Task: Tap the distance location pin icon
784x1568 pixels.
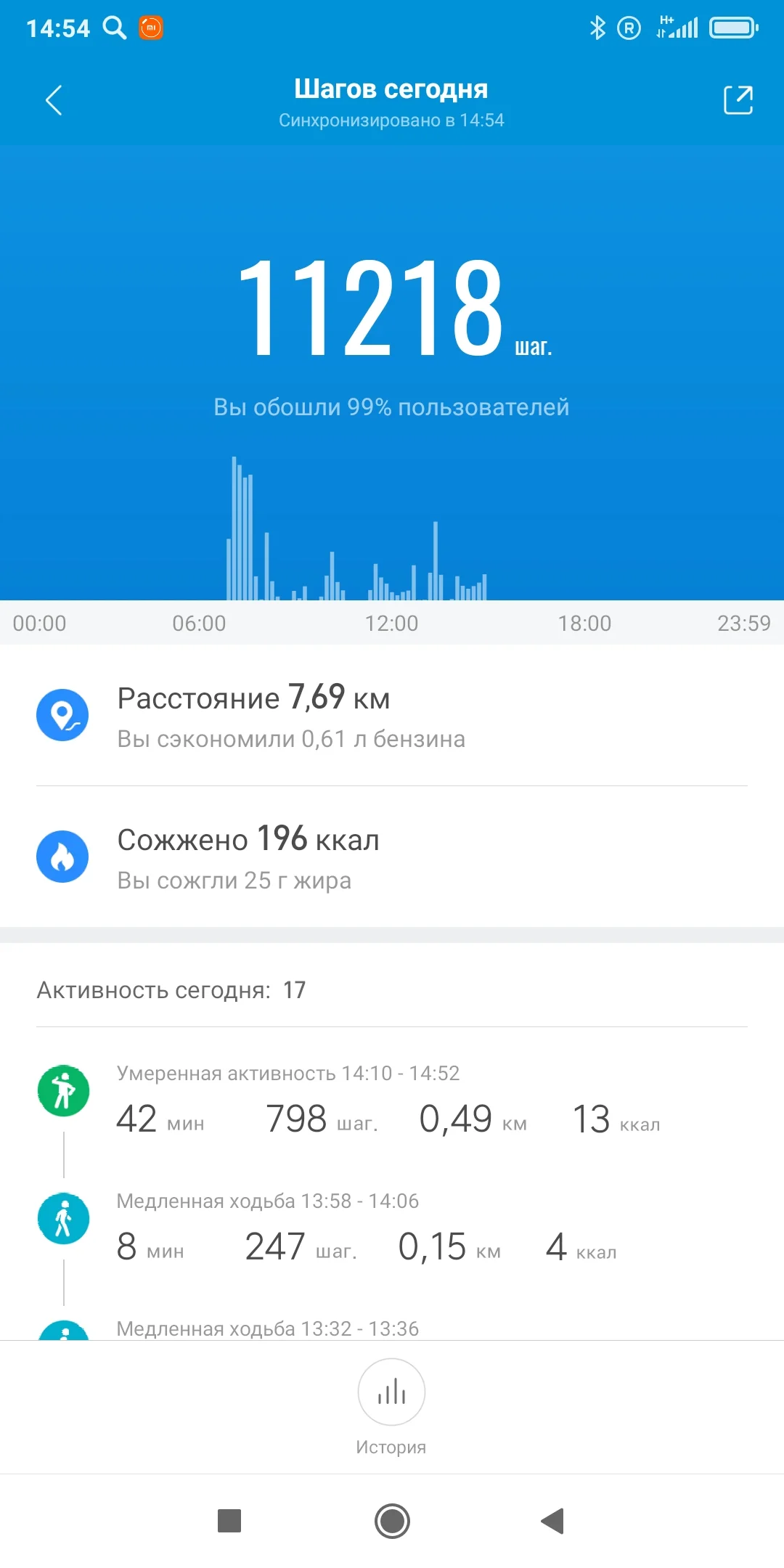Action: pyautogui.click(x=63, y=714)
